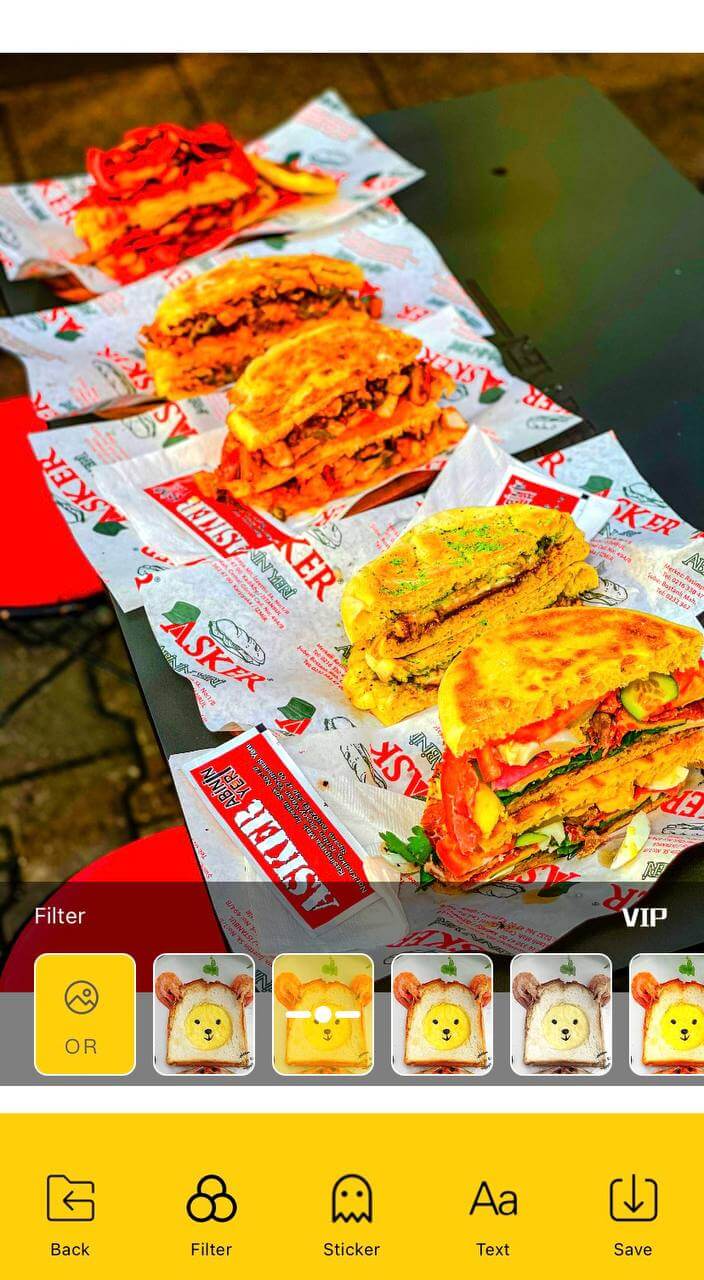Select the OR original filter
Image resolution: width=704 pixels, height=1280 pixels.
pyautogui.click(x=85, y=1014)
